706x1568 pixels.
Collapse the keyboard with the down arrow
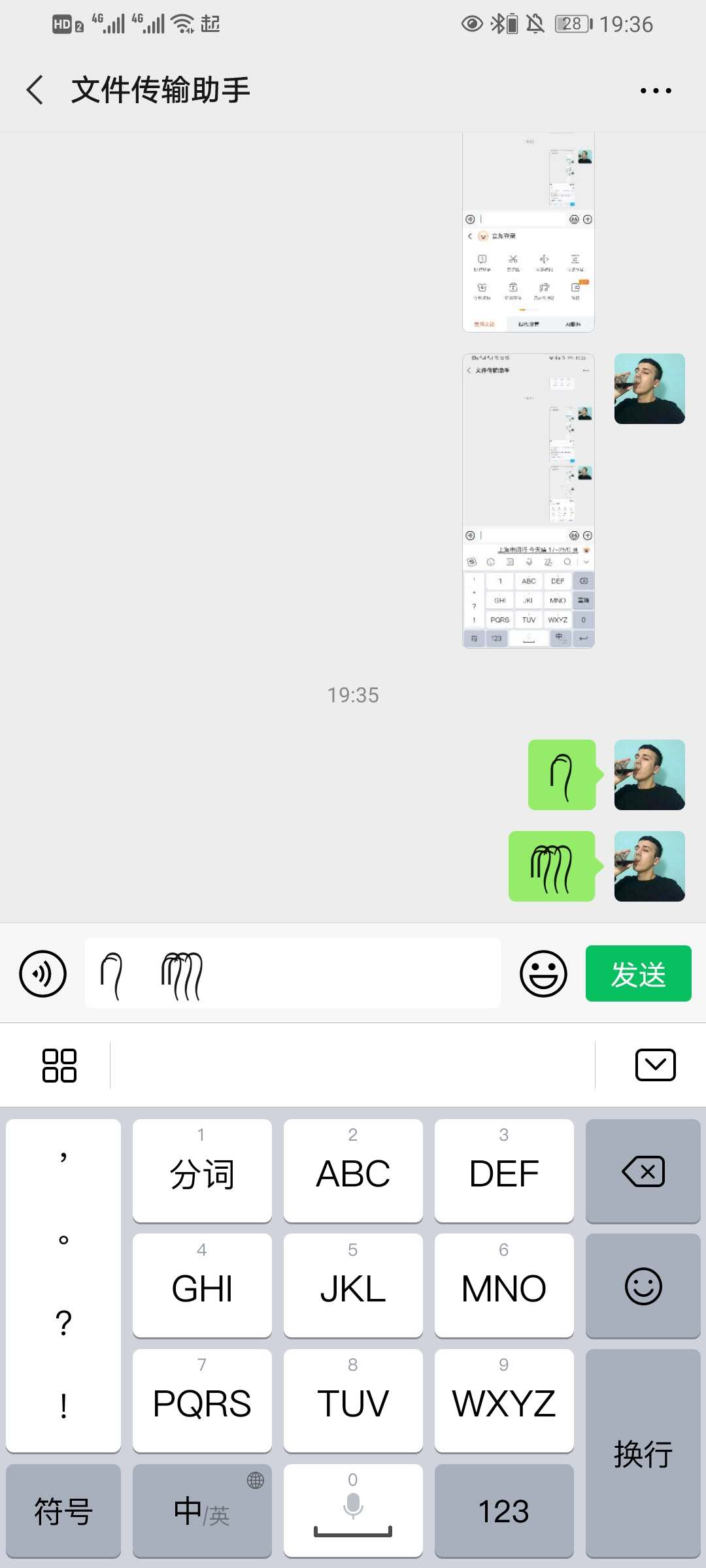click(655, 1066)
